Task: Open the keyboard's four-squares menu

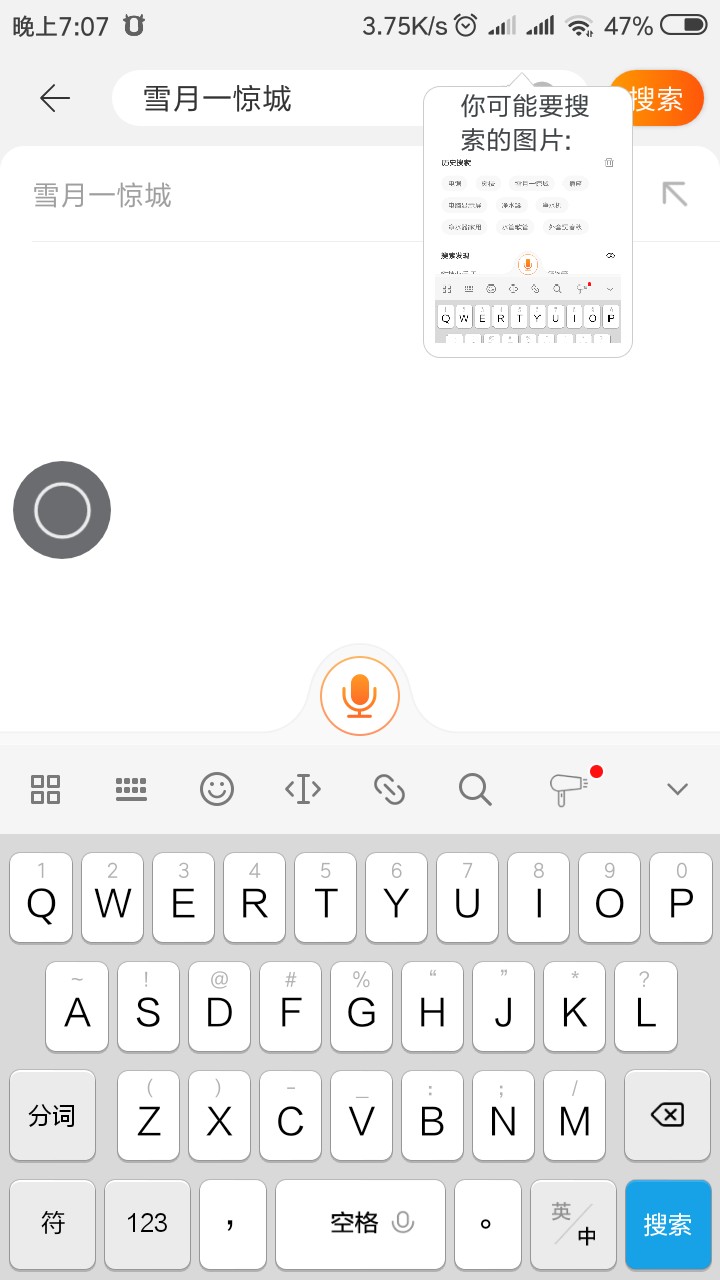Action: tap(46, 789)
